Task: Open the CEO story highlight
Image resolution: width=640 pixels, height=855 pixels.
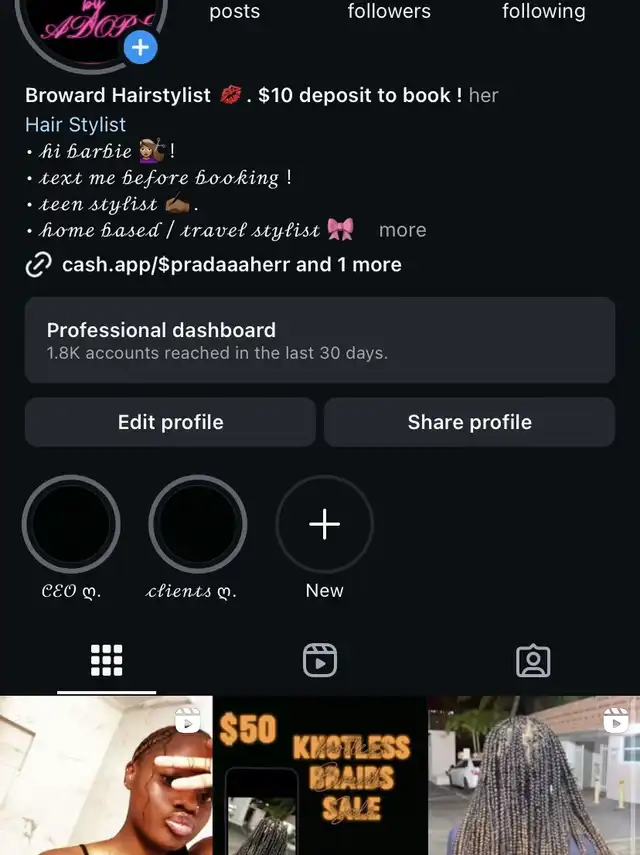Action: coord(71,525)
